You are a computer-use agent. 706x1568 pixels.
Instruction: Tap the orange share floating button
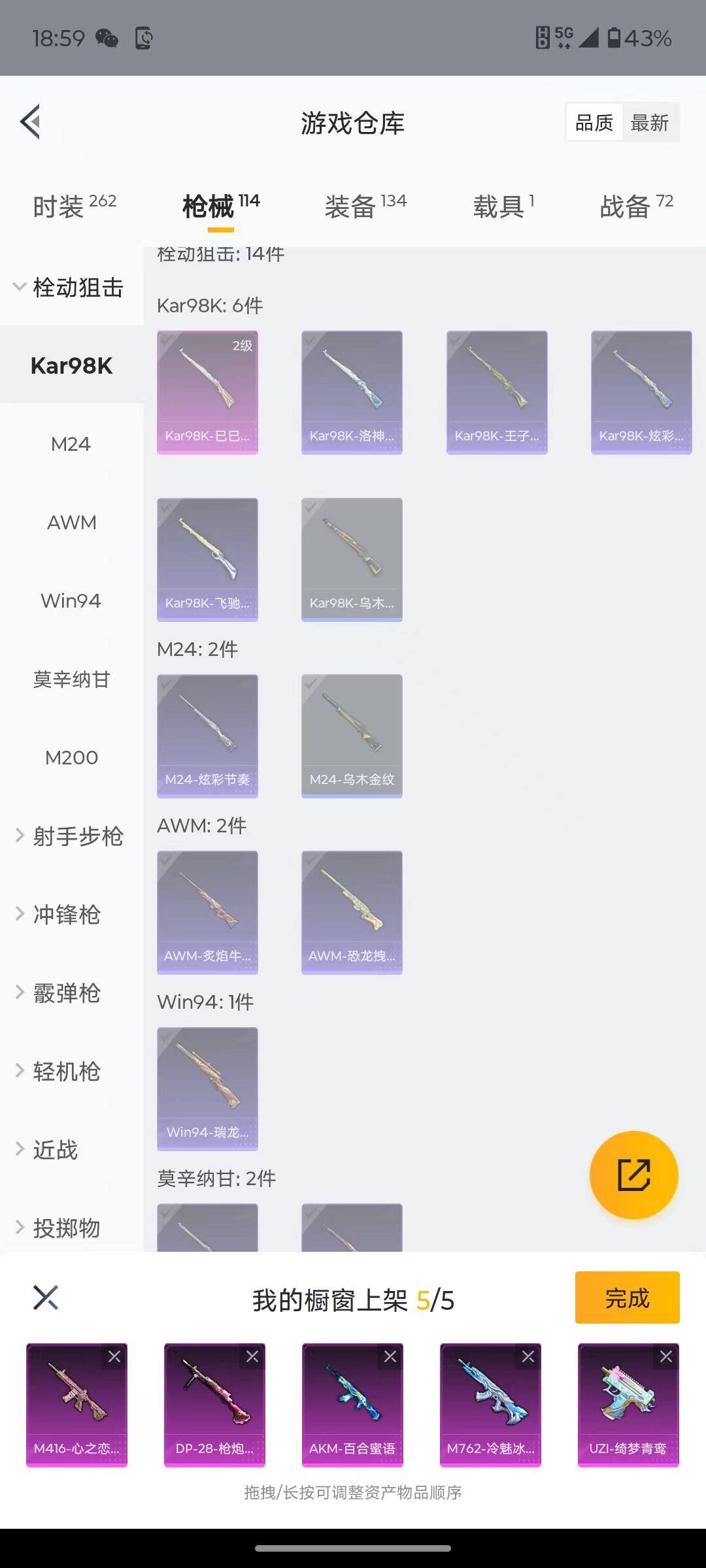pos(633,1175)
